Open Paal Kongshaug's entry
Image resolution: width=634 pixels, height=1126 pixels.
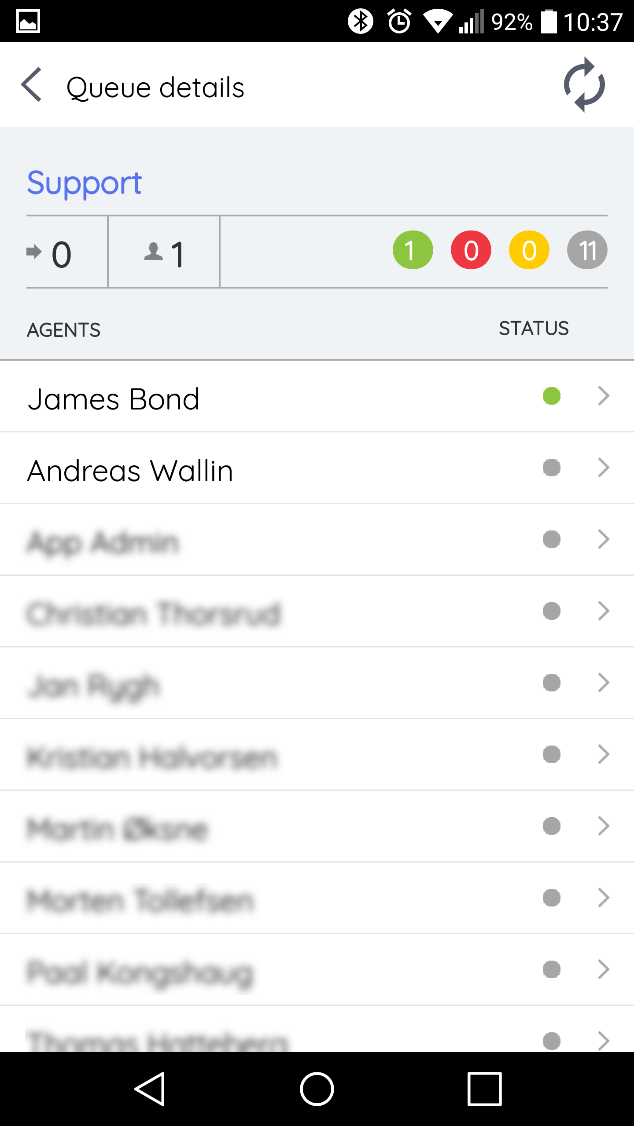[x=316, y=971]
